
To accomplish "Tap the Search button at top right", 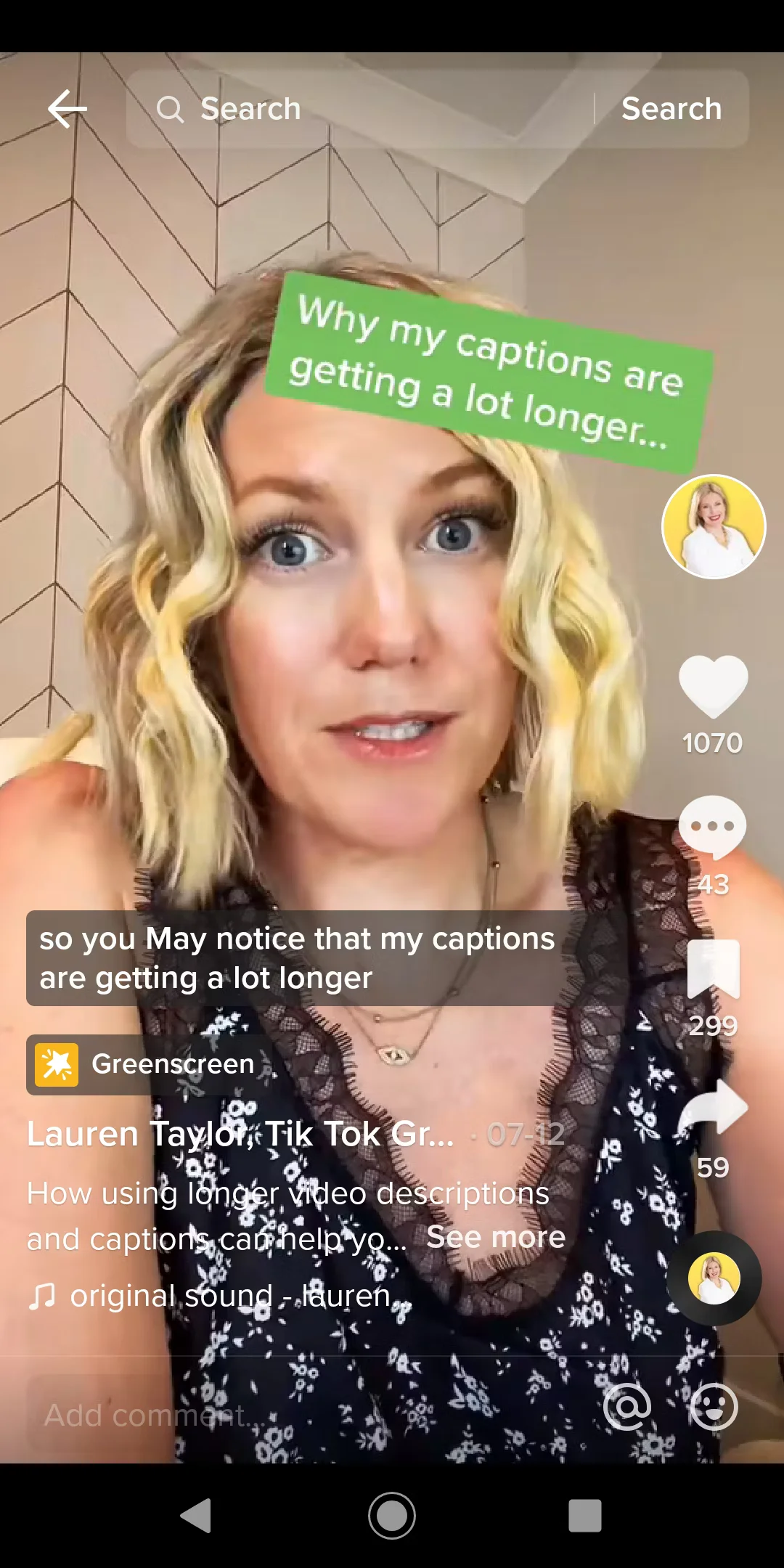I will pos(671,109).
